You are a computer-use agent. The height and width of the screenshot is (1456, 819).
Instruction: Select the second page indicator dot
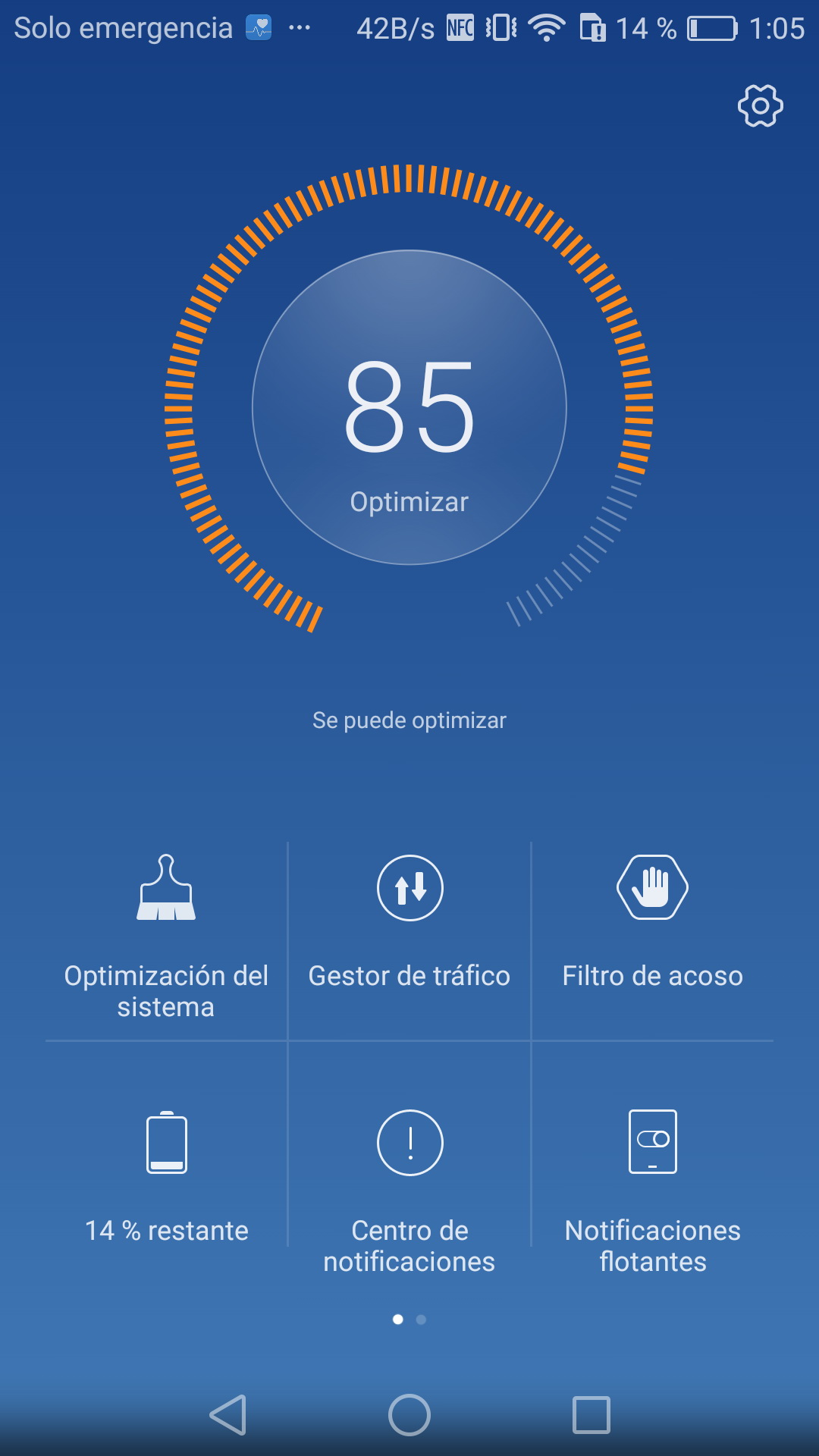(421, 1319)
